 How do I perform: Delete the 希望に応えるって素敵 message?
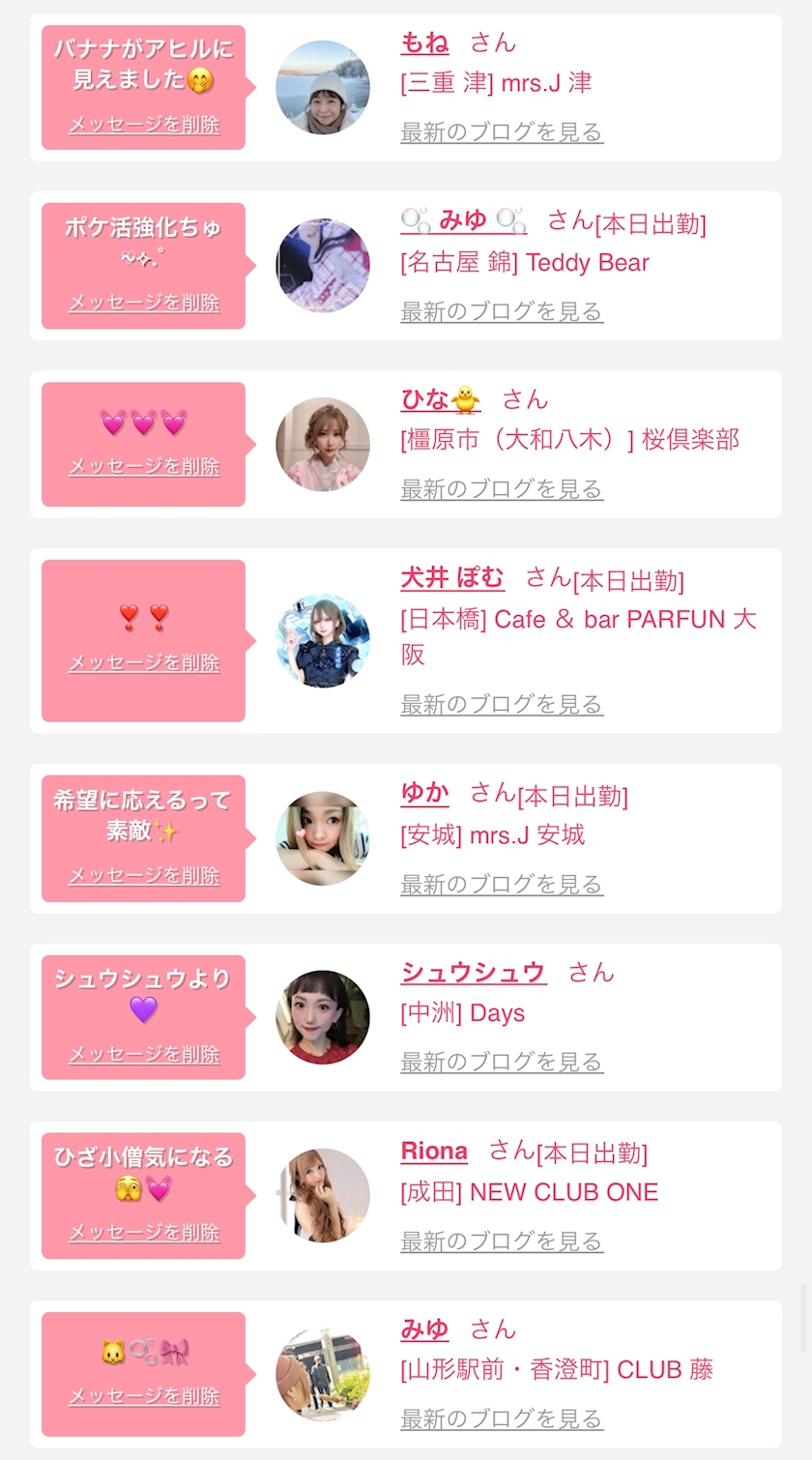pos(144,876)
